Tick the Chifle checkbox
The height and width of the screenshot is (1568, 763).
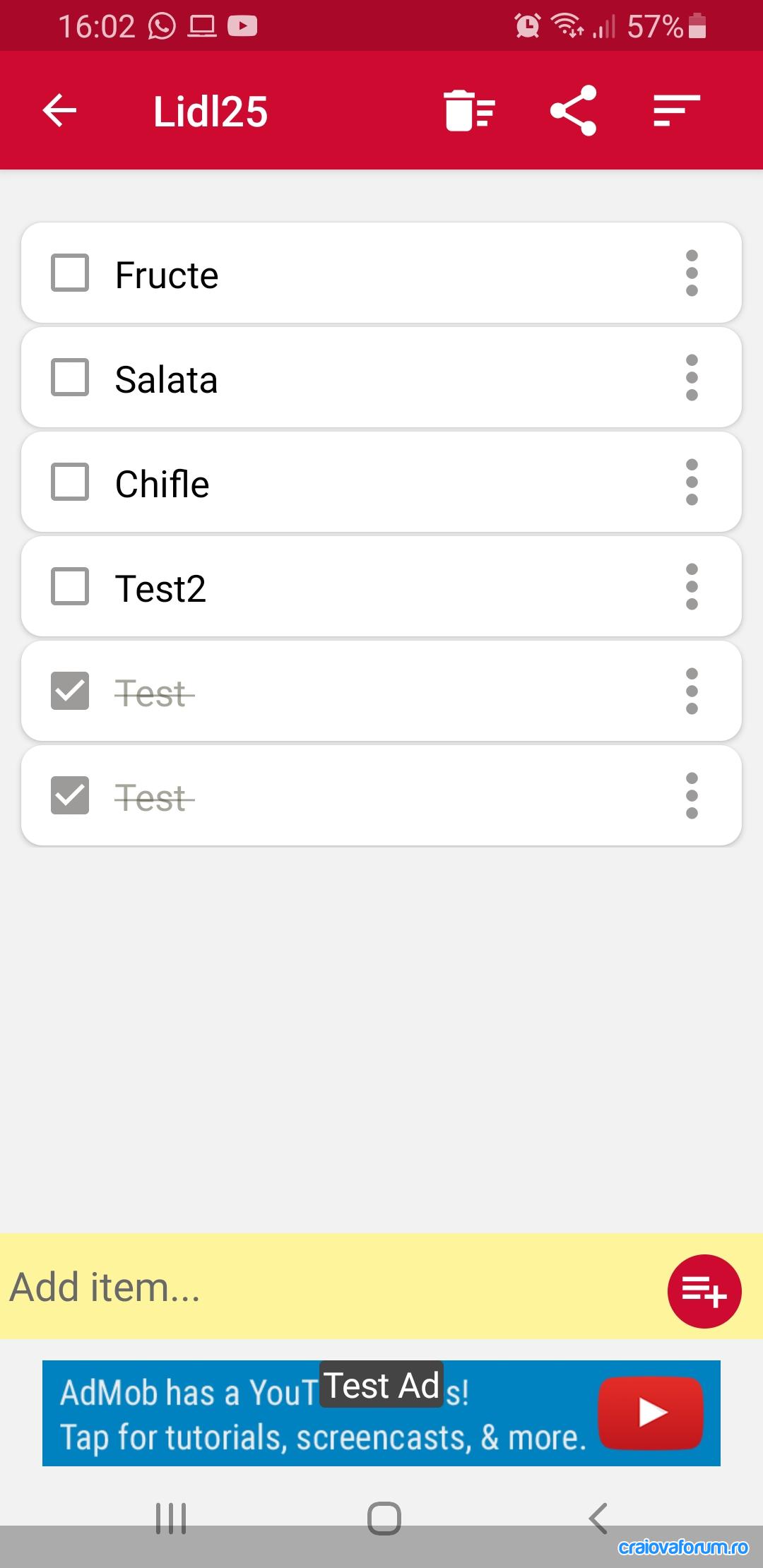coord(70,482)
